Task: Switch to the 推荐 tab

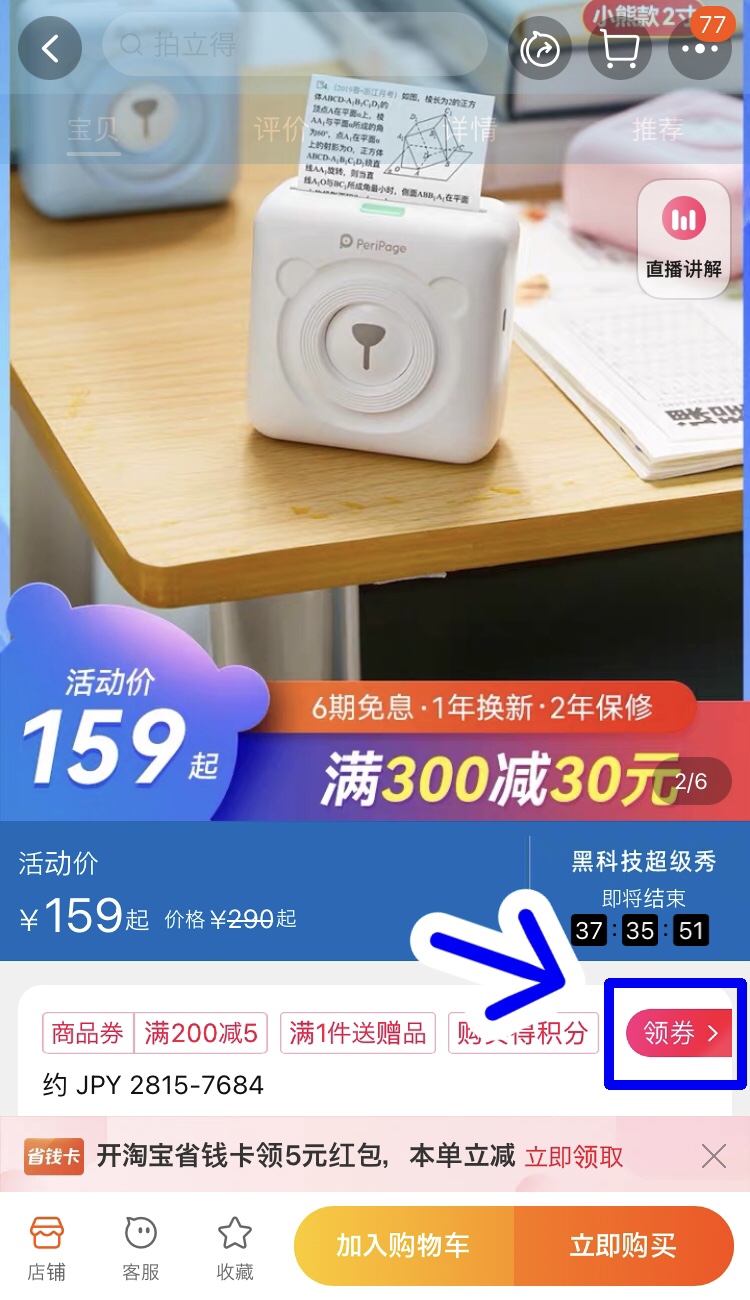Action: pos(657,130)
